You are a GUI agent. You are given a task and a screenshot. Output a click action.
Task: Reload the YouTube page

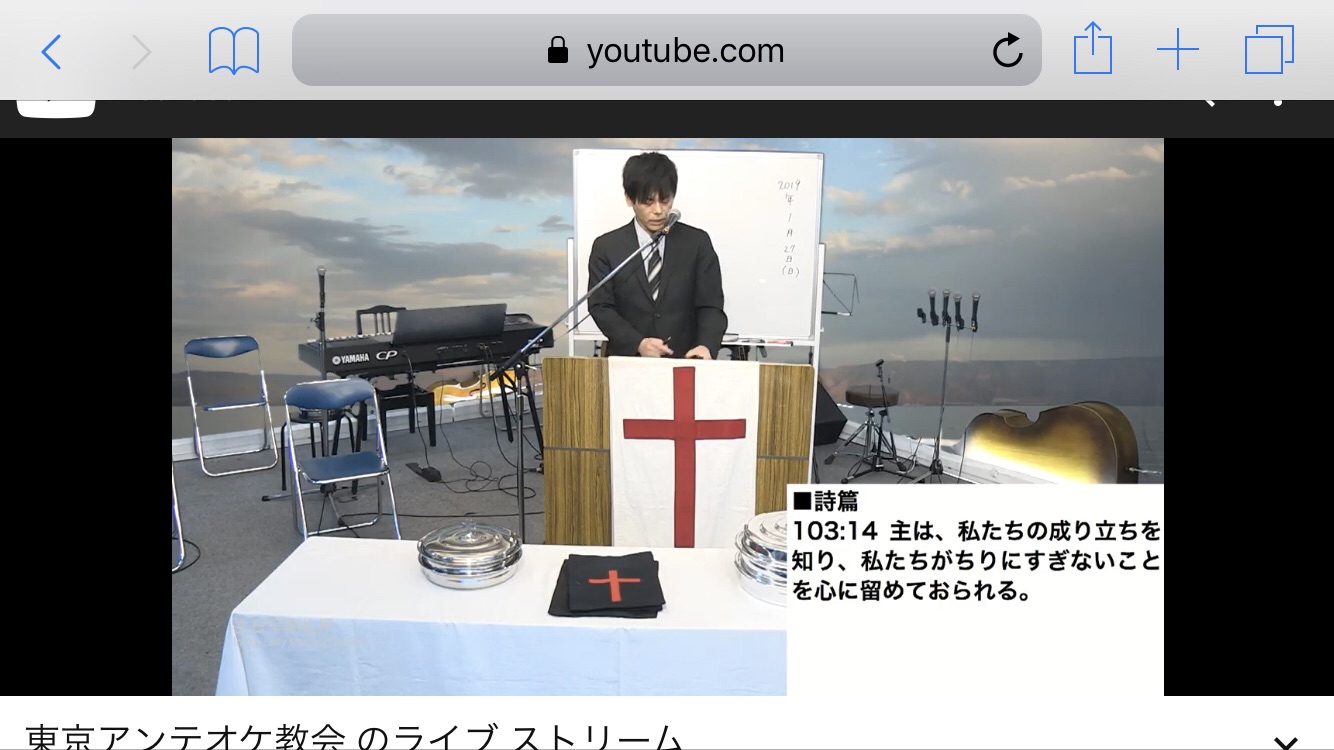click(1007, 51)
